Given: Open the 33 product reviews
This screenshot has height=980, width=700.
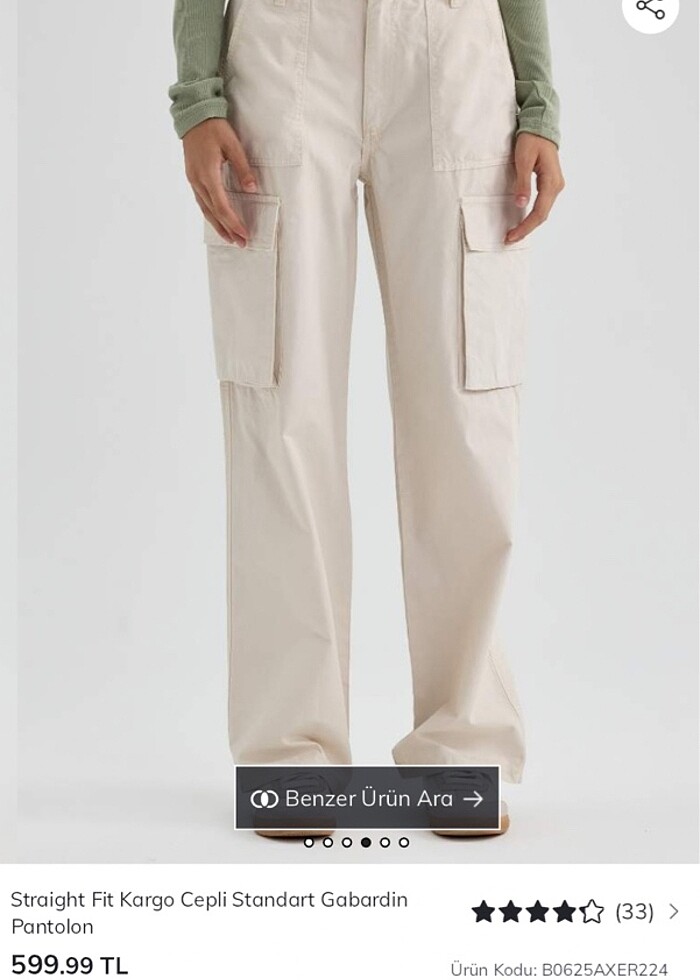Looking at the screenshot, I should (x=634, y=911).
